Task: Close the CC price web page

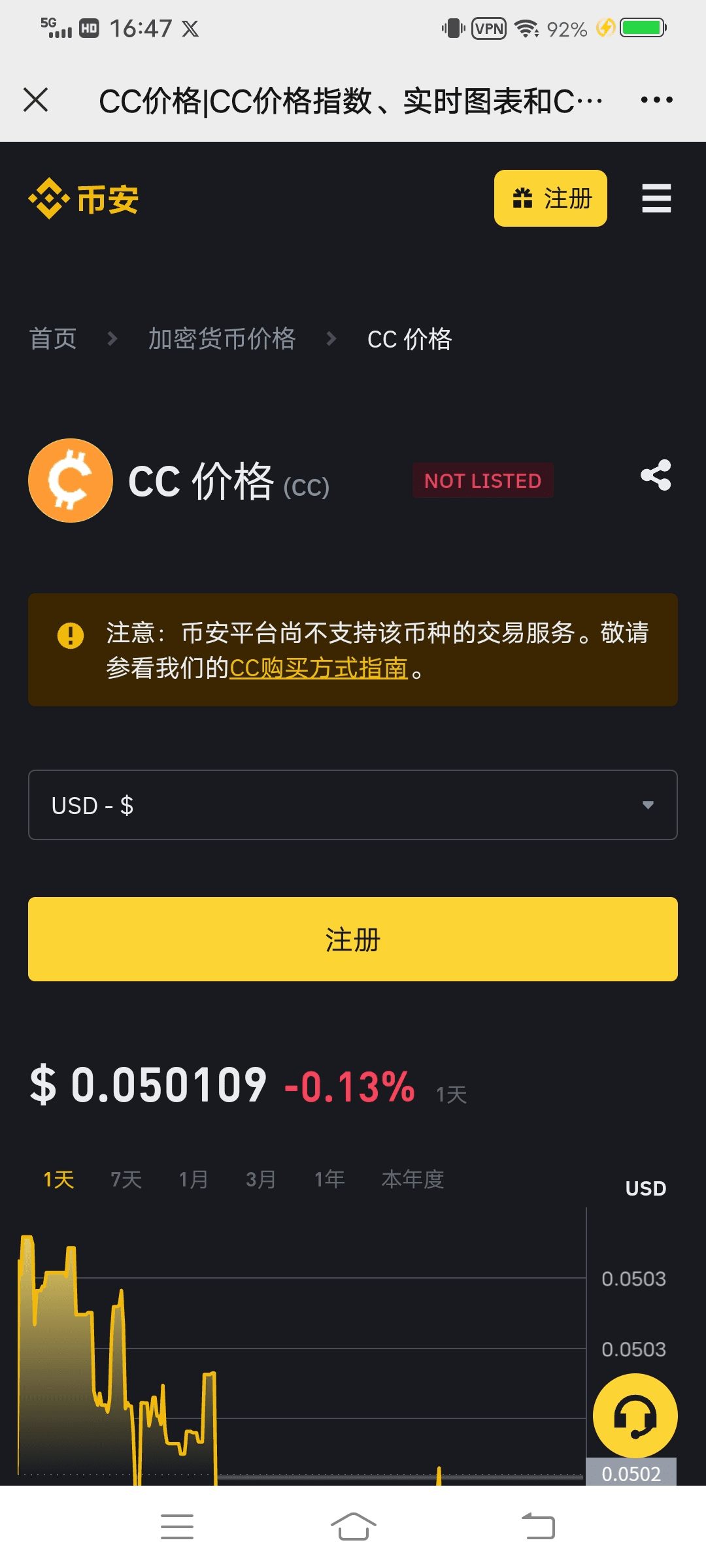Action: coord(36,100)
